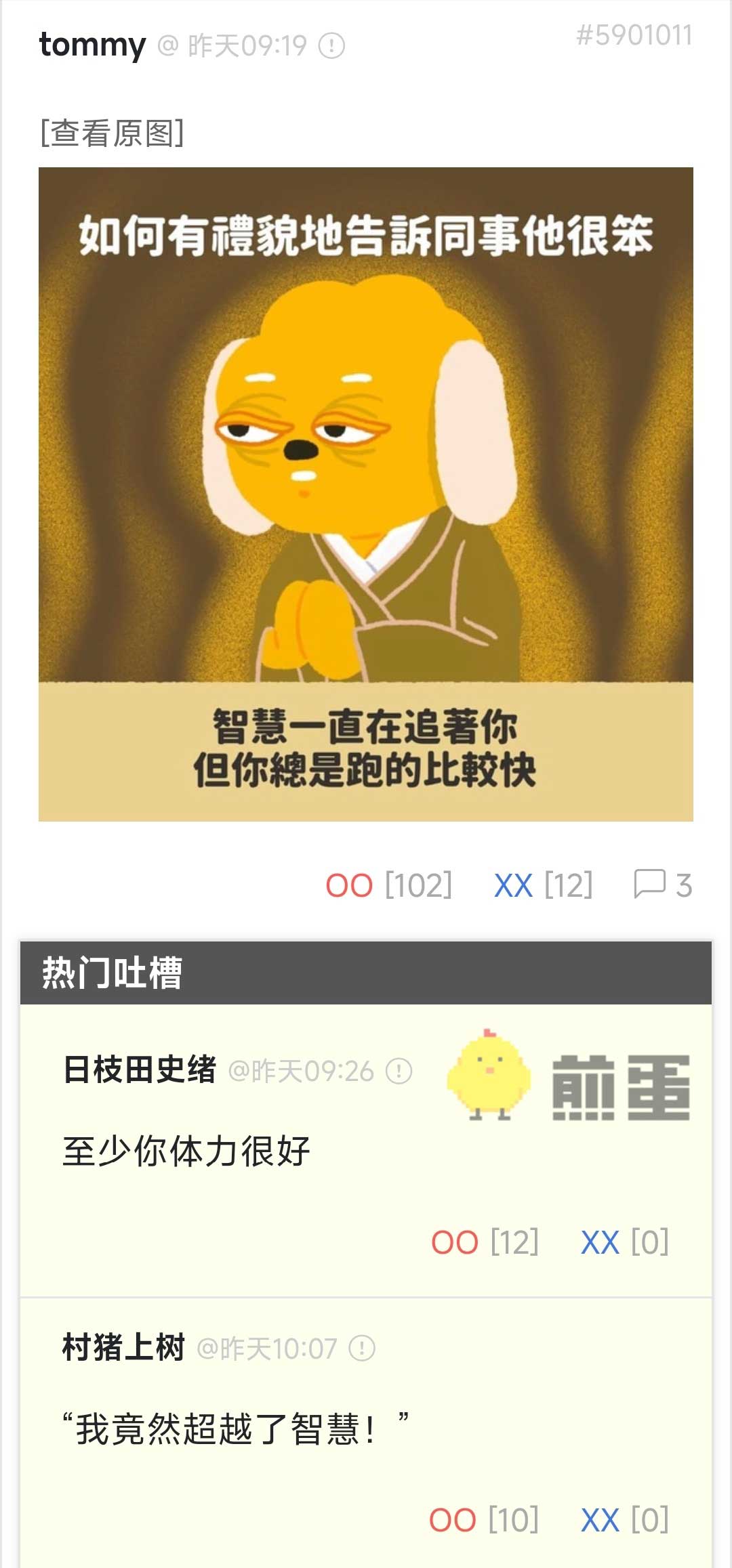Screen dimensions: 732x1568
Task: Vote XX on 日枝田史绪's comment
Action: (x=600, y=1242)
